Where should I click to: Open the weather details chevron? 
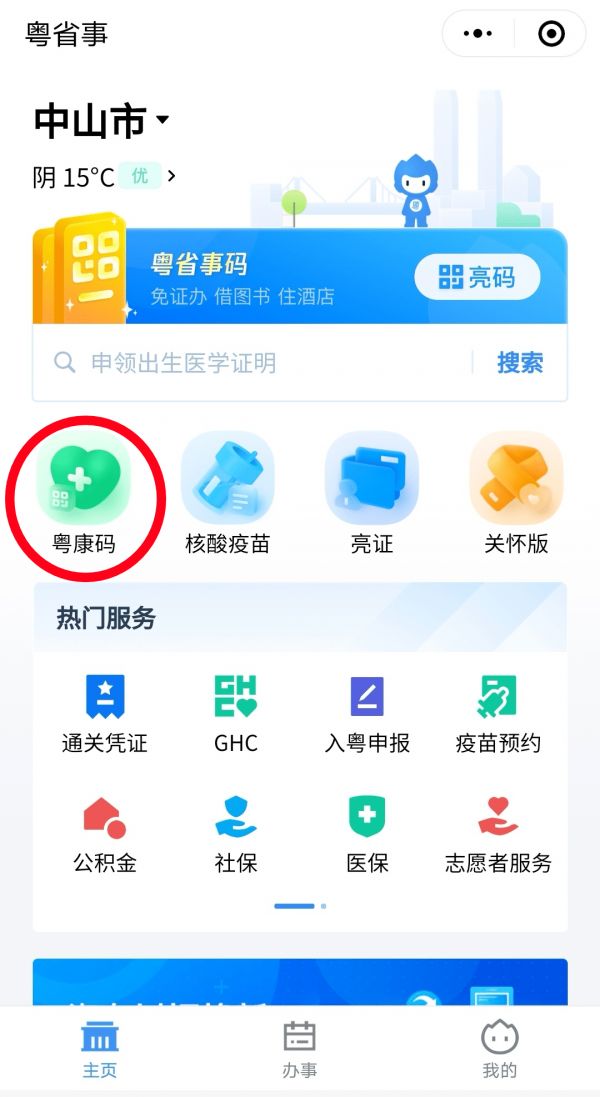(x=172, y=176)
